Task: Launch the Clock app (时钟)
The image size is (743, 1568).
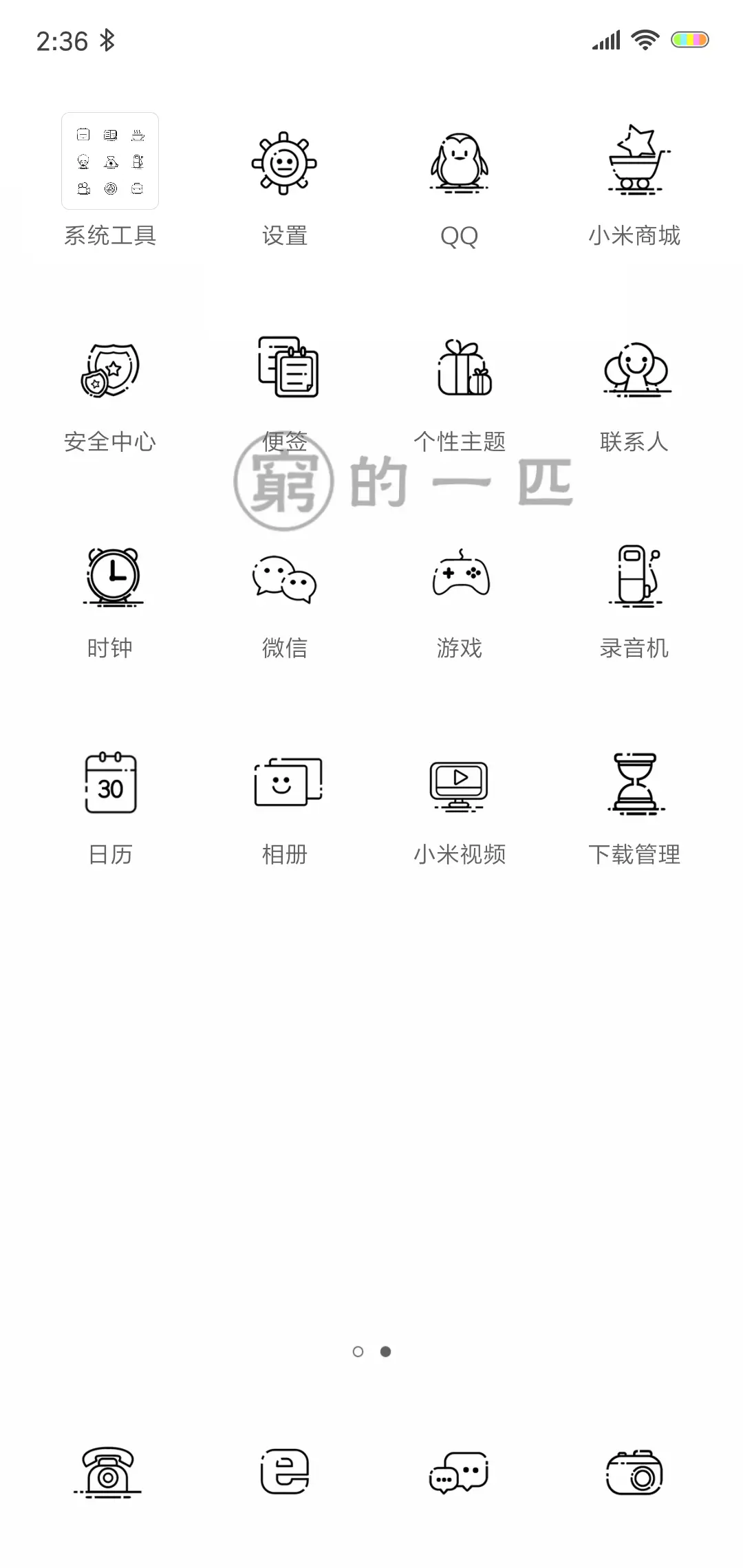Action: pyautogui.click(x=110, y=578)
